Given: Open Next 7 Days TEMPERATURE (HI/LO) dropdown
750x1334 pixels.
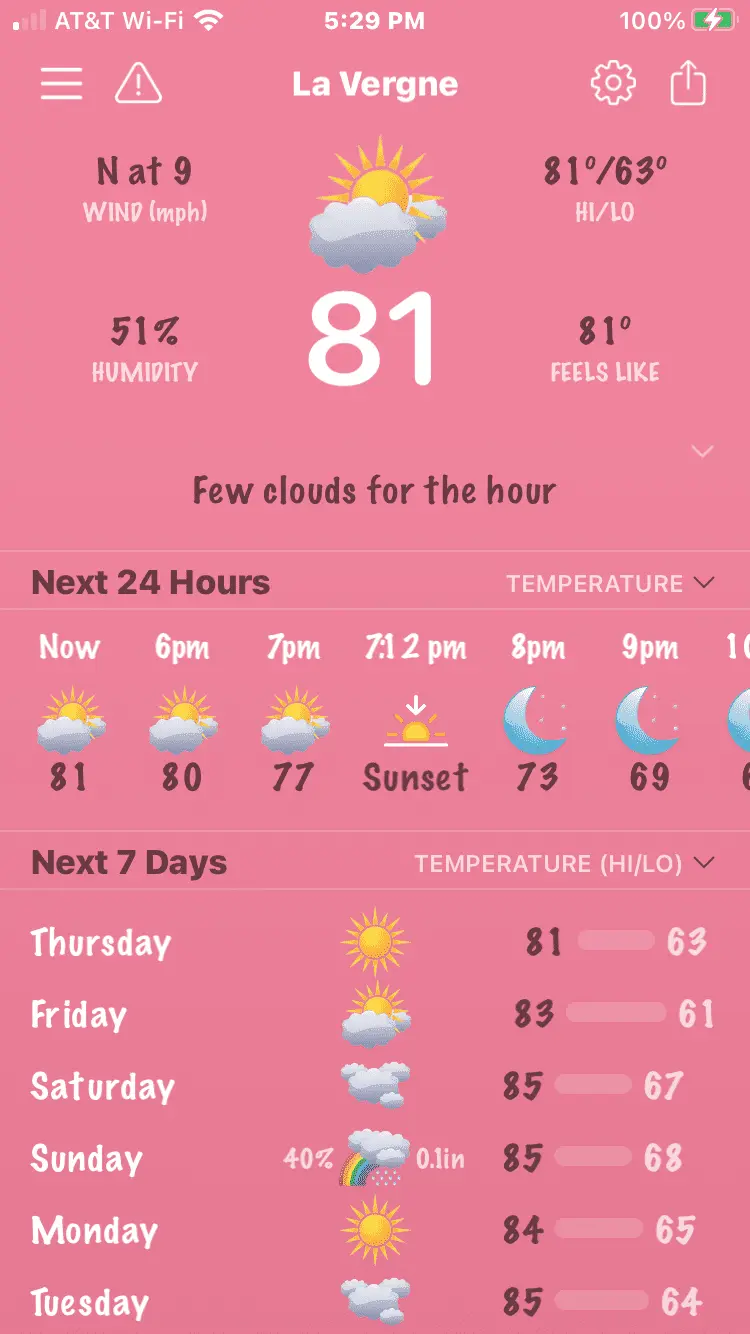Looking at the screenshot, I should pos(564,863).
